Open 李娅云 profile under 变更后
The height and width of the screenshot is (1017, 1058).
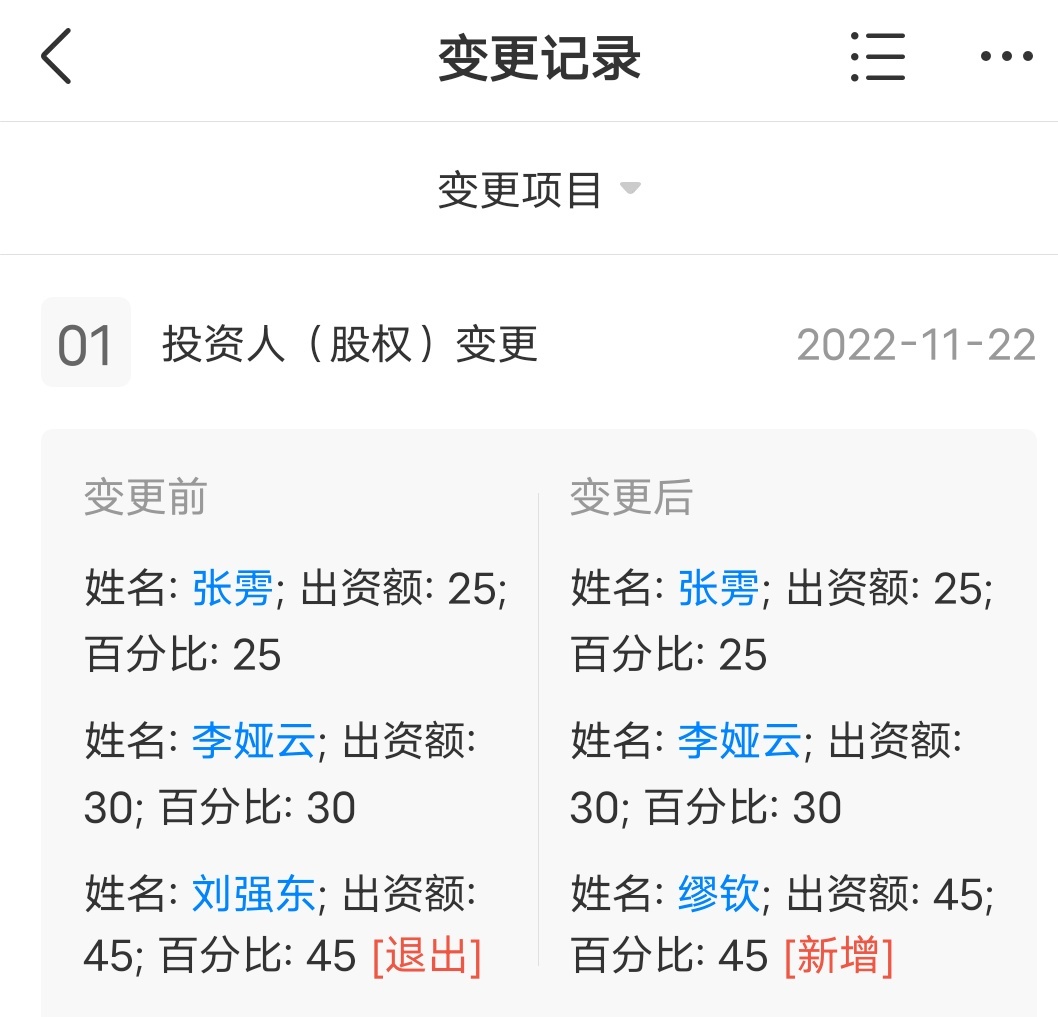click(739, 742)
